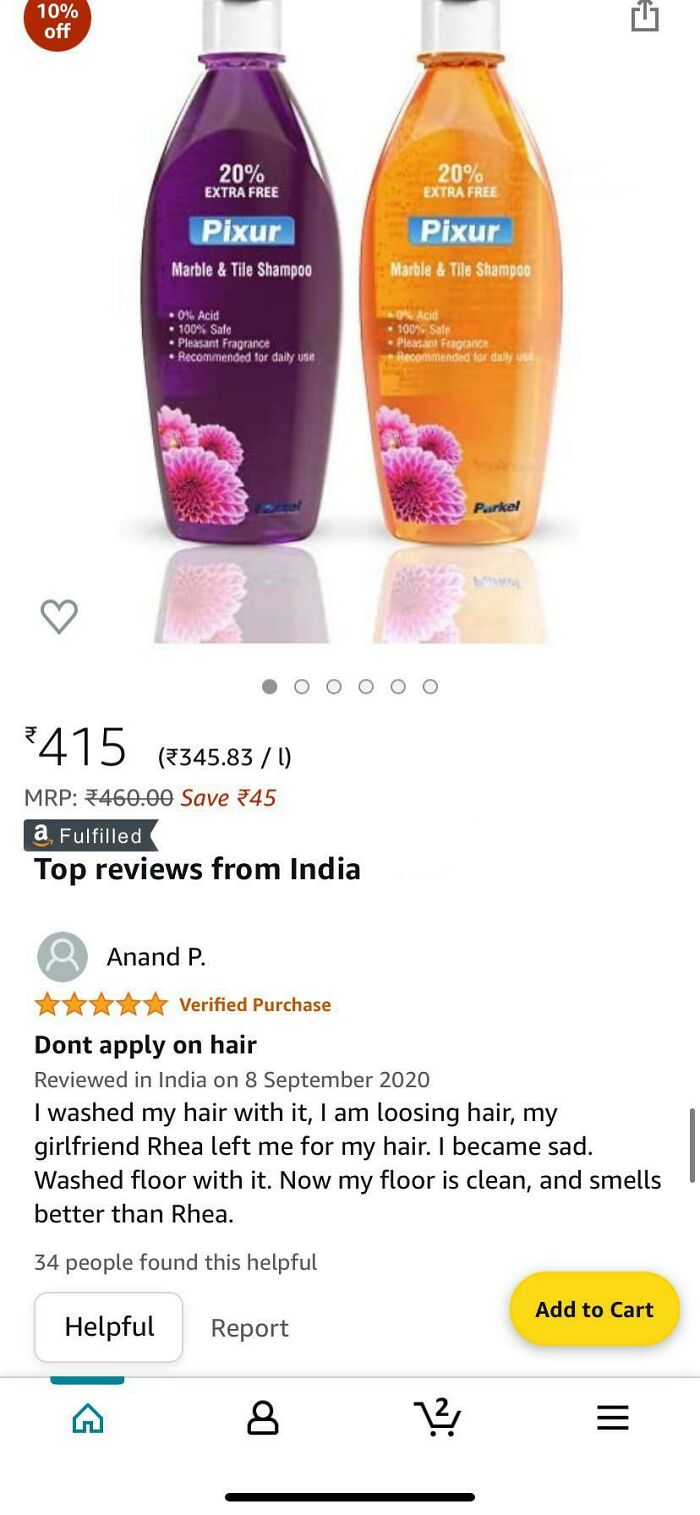The image size is (700, 1515).
Task: Mark Anand P.'s review as Helpful
Action: pos(109,1327)
